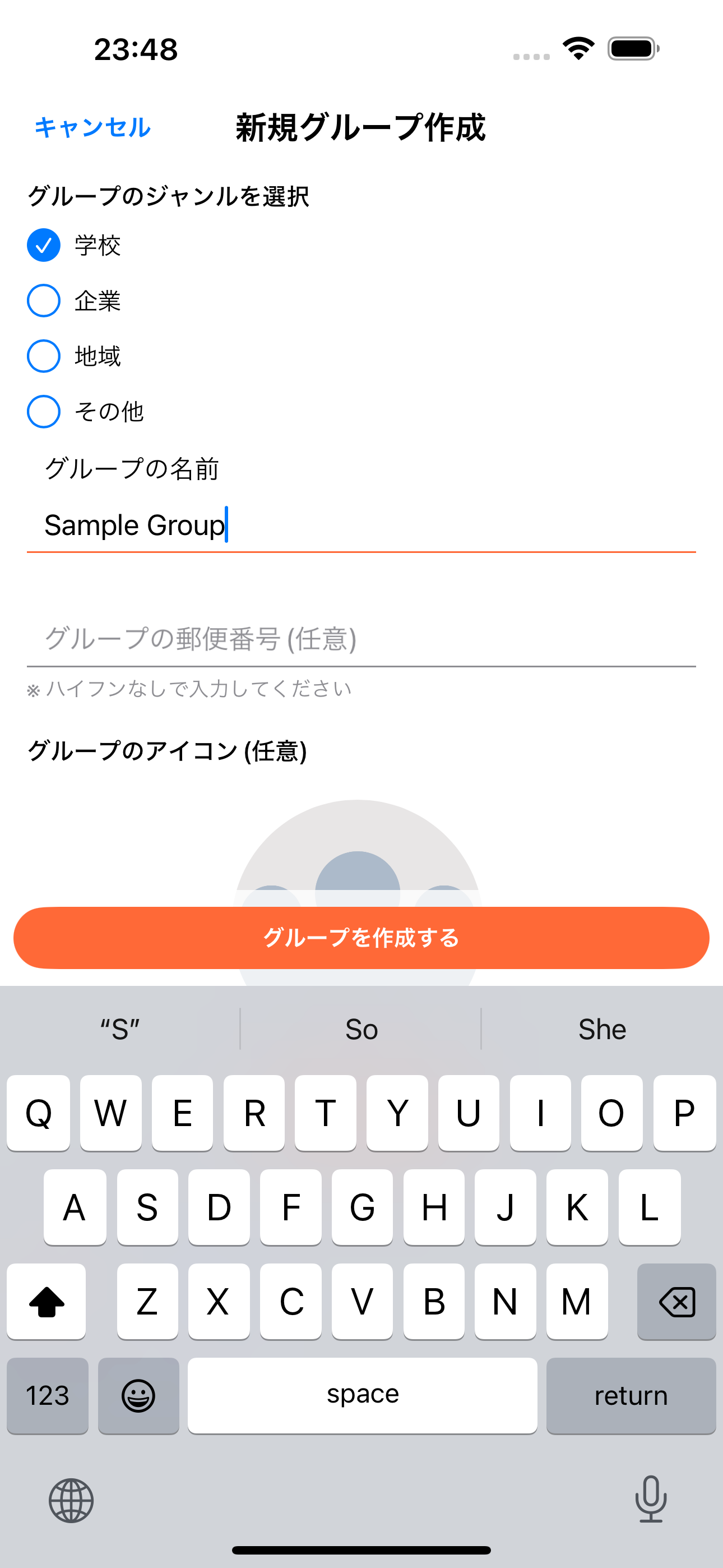Choose the "She" predictive text suggestion
723x1568 pixels.
[x=601, y=1029]
